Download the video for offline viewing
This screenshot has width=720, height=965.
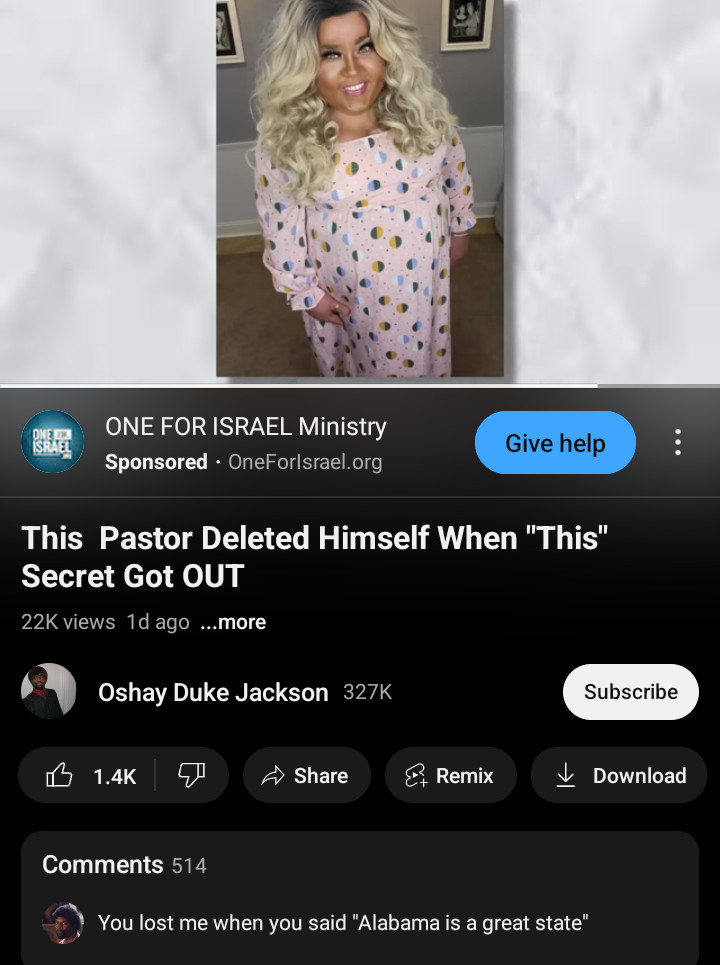[x=620, y=775]
